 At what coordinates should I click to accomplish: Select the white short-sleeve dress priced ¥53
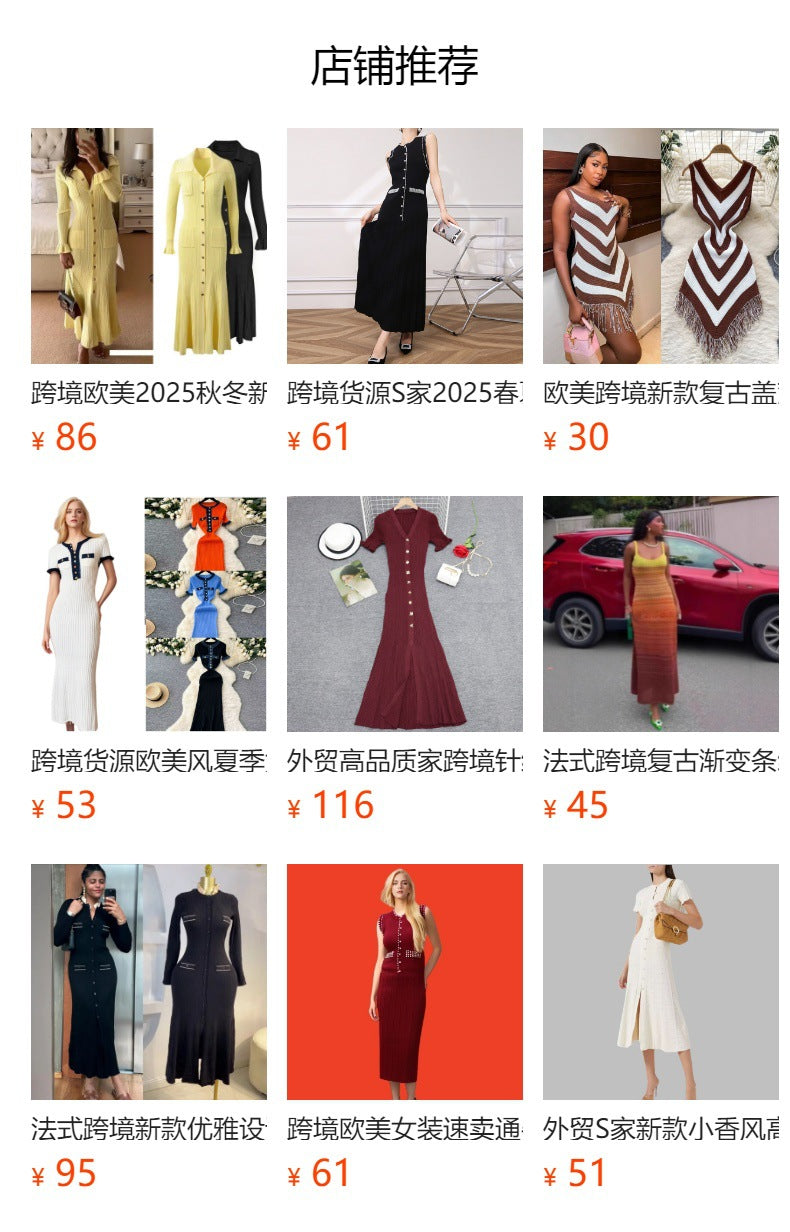pyautogui.click(x=148, y=614)
